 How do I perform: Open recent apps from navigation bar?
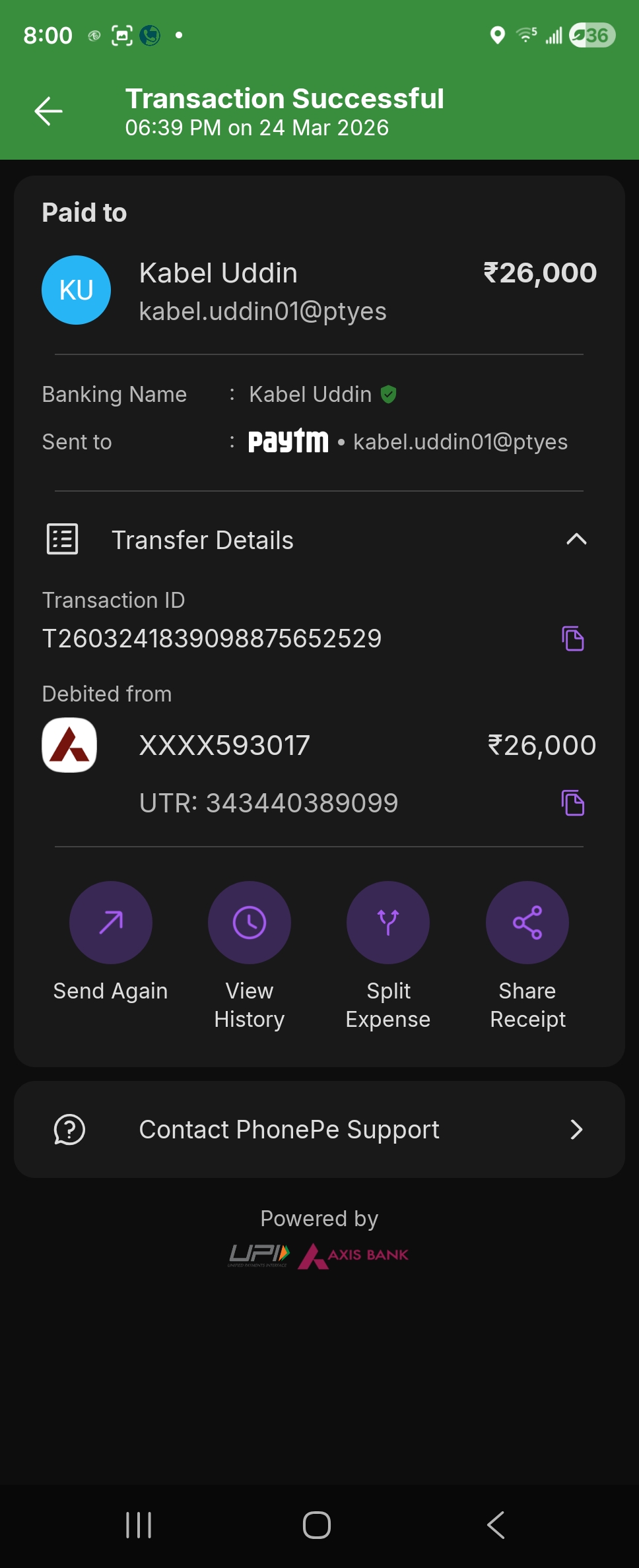coord(139,1525)
